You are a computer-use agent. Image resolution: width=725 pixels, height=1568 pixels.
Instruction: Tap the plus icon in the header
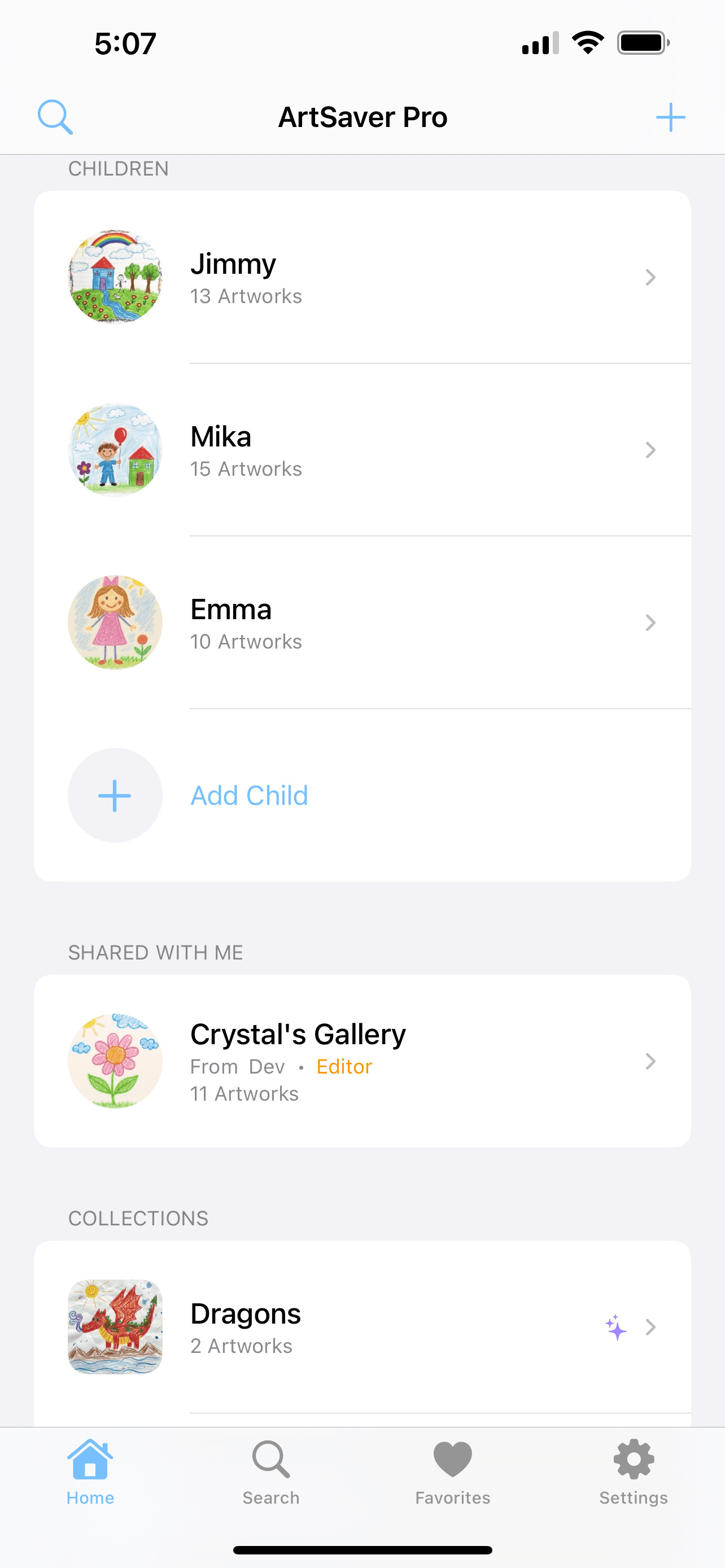[670, 117]
